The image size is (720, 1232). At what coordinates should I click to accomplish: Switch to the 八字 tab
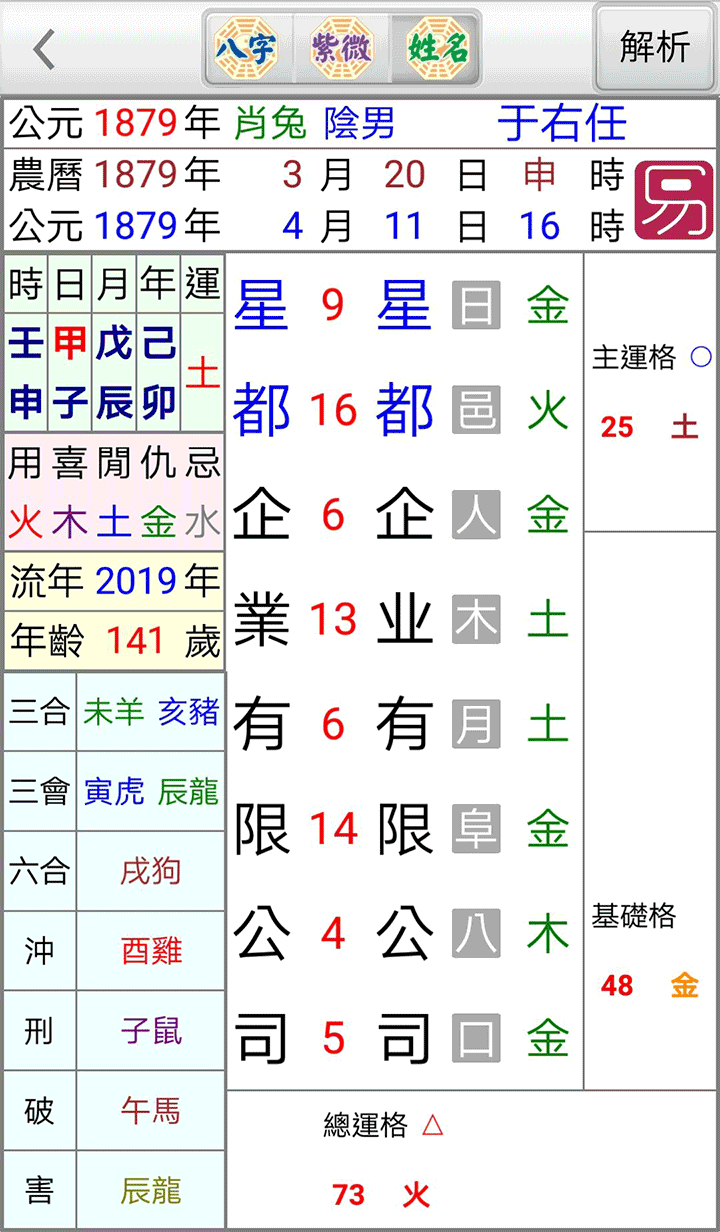click(x=245, y=48)
